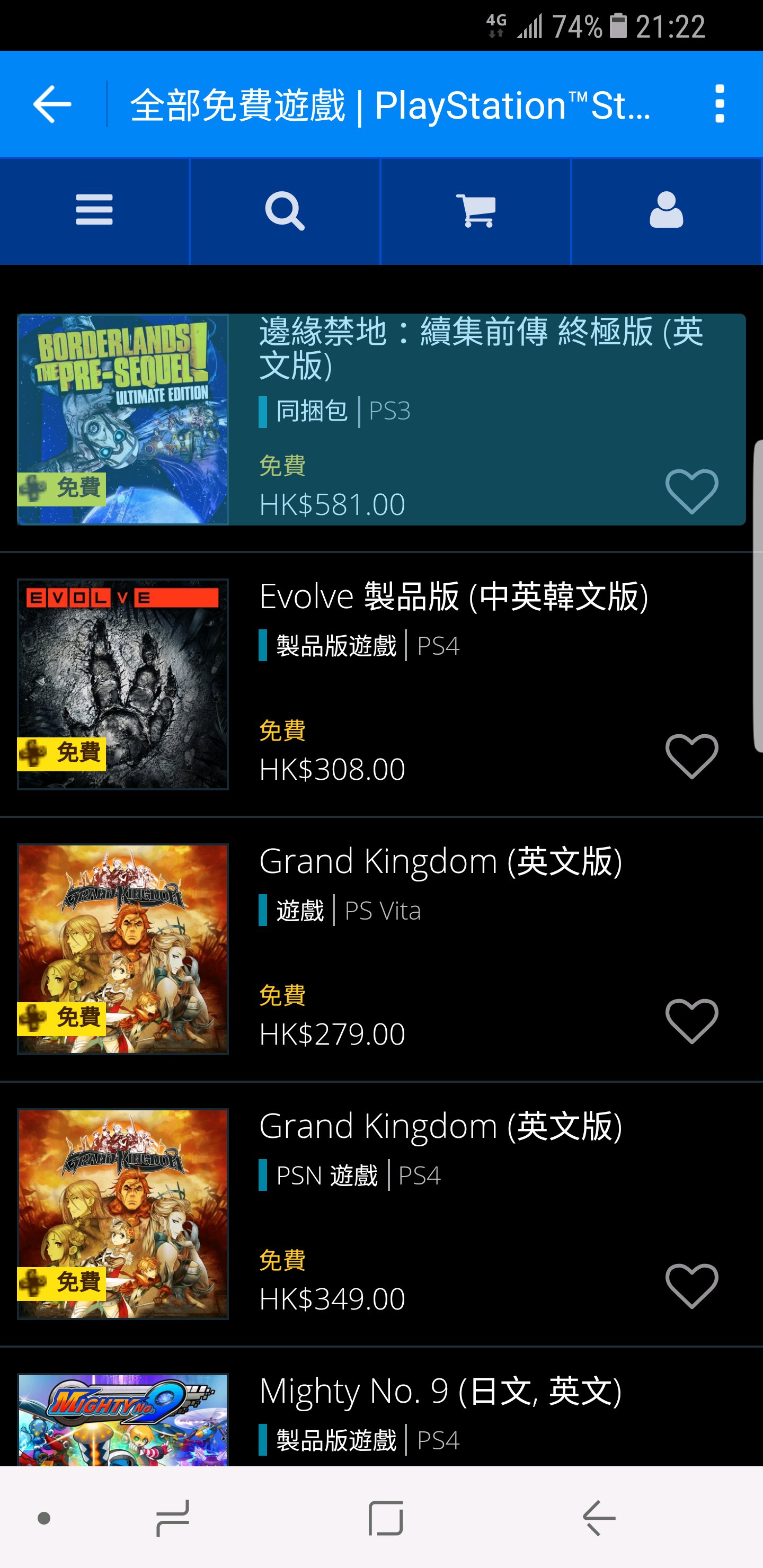Open Grand Kingdom PSN game for PS4

click(440, 1126)
